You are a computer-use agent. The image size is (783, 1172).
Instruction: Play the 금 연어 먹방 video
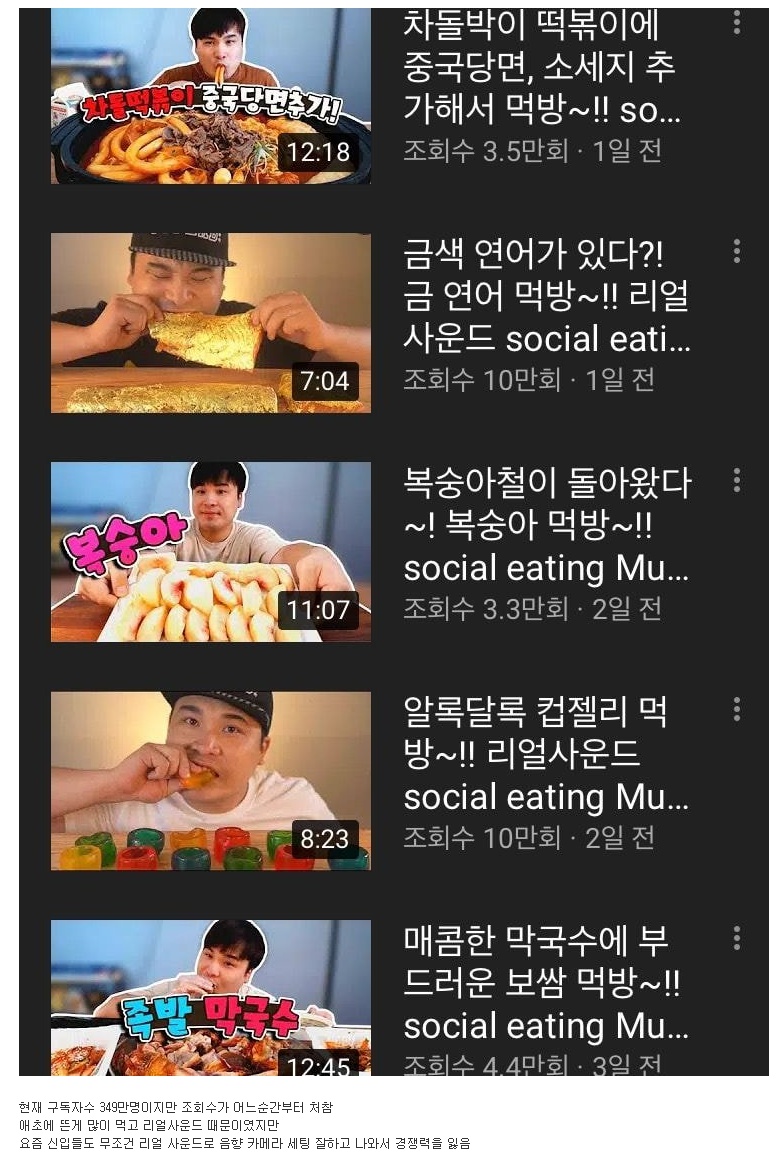[x=211, y=323]
